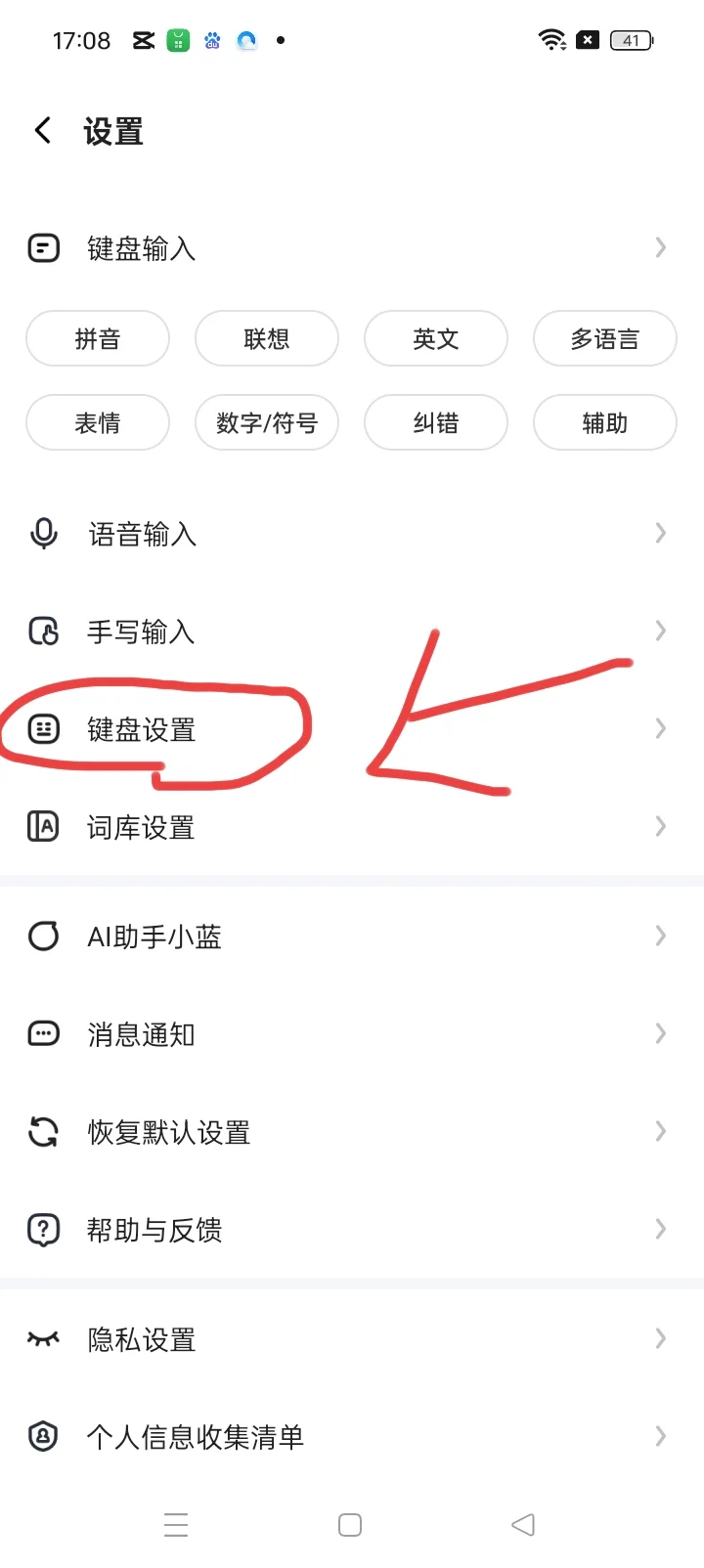Tap the AI助手小蓝 assistant ring icon

coord(43,936)
